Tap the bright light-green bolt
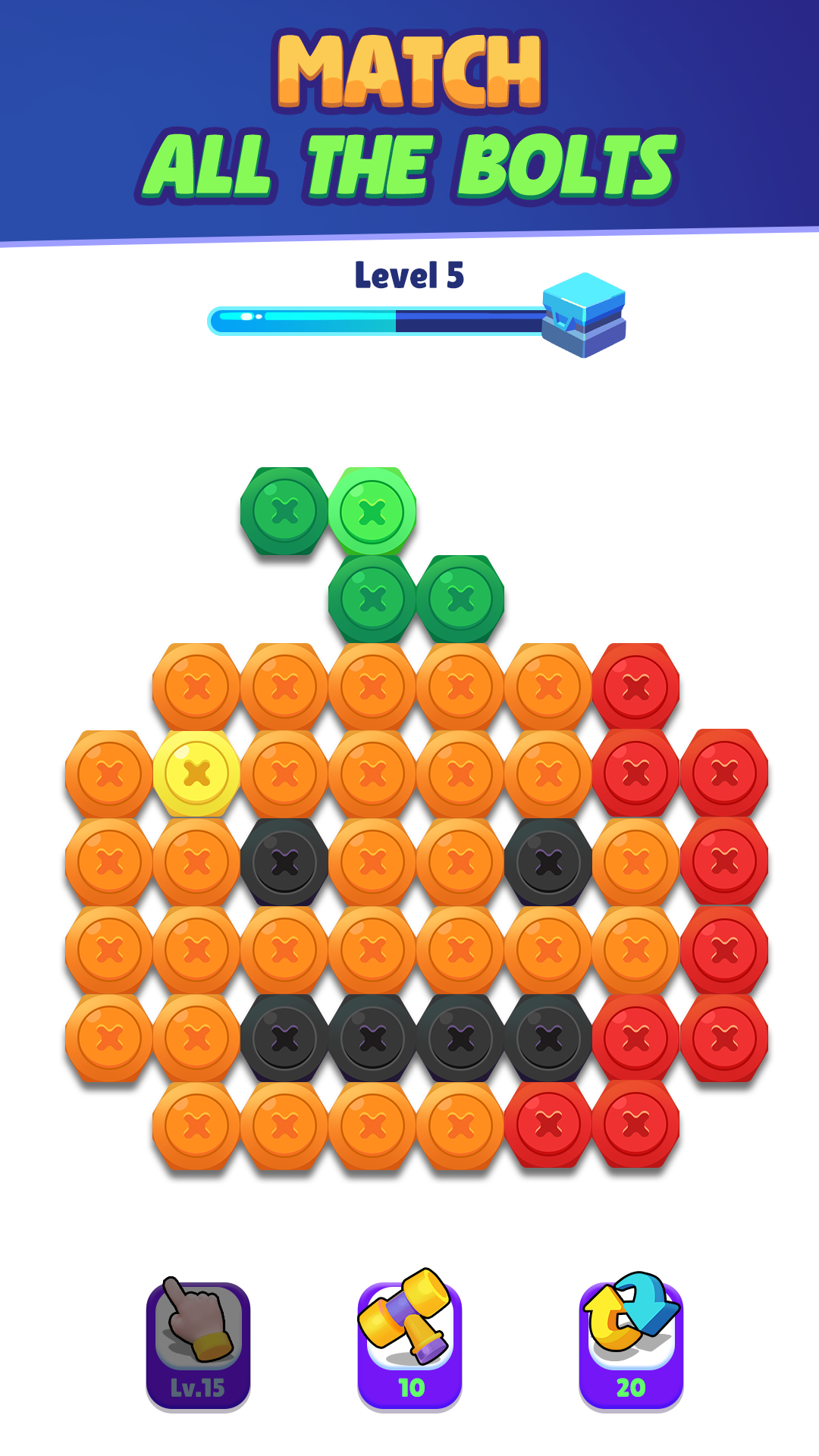 tap(372, 511)
